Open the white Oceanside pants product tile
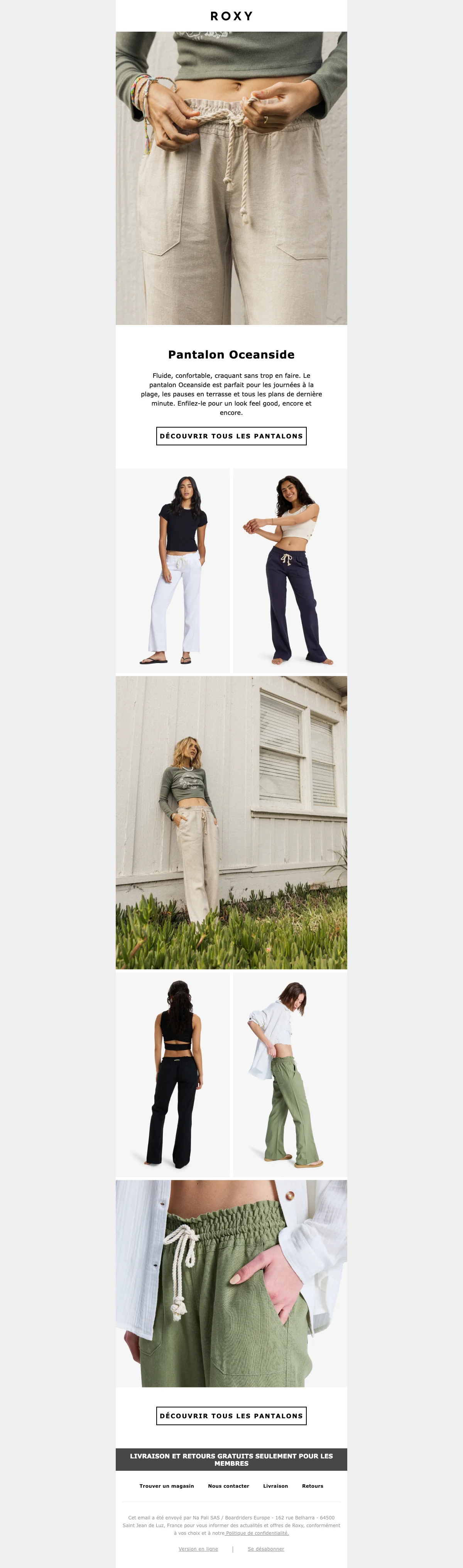The width and height of the screenshot is (463, 1568). coord(173,570)
